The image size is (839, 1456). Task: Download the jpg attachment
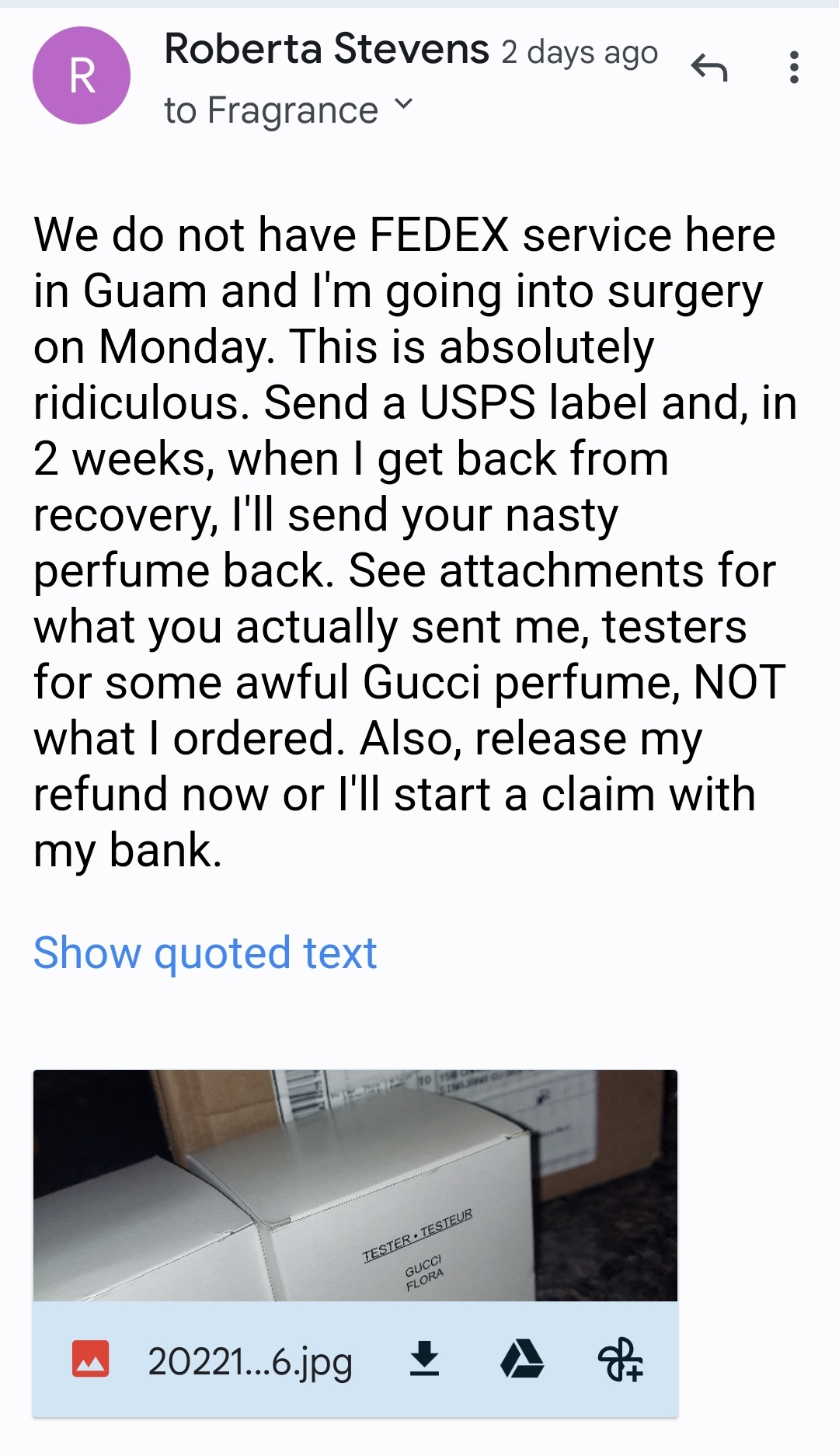pyautogui.click(x=424, y=1360)
